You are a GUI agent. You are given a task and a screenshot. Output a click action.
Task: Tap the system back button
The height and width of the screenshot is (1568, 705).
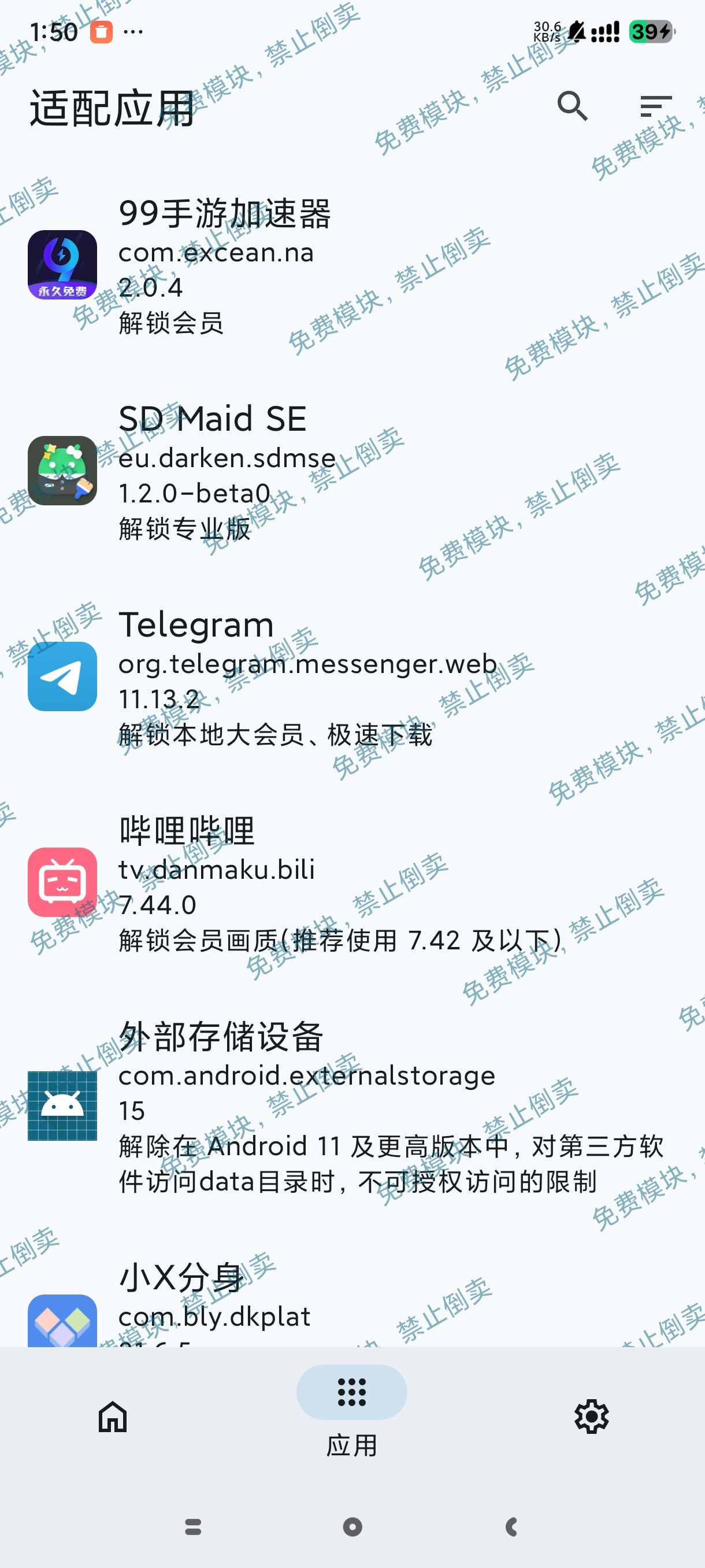(x=511, y=1526)
